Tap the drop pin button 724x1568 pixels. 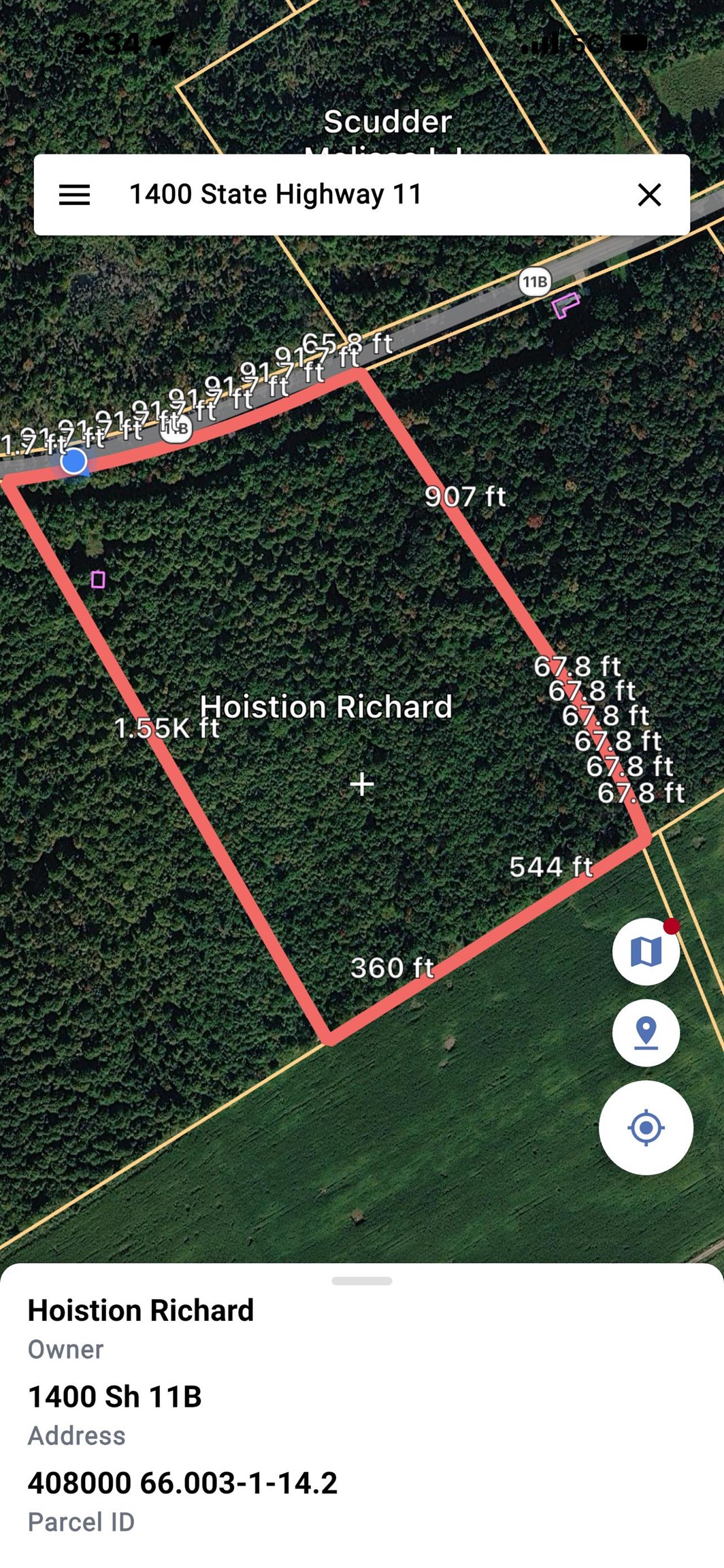point(646,1032)
